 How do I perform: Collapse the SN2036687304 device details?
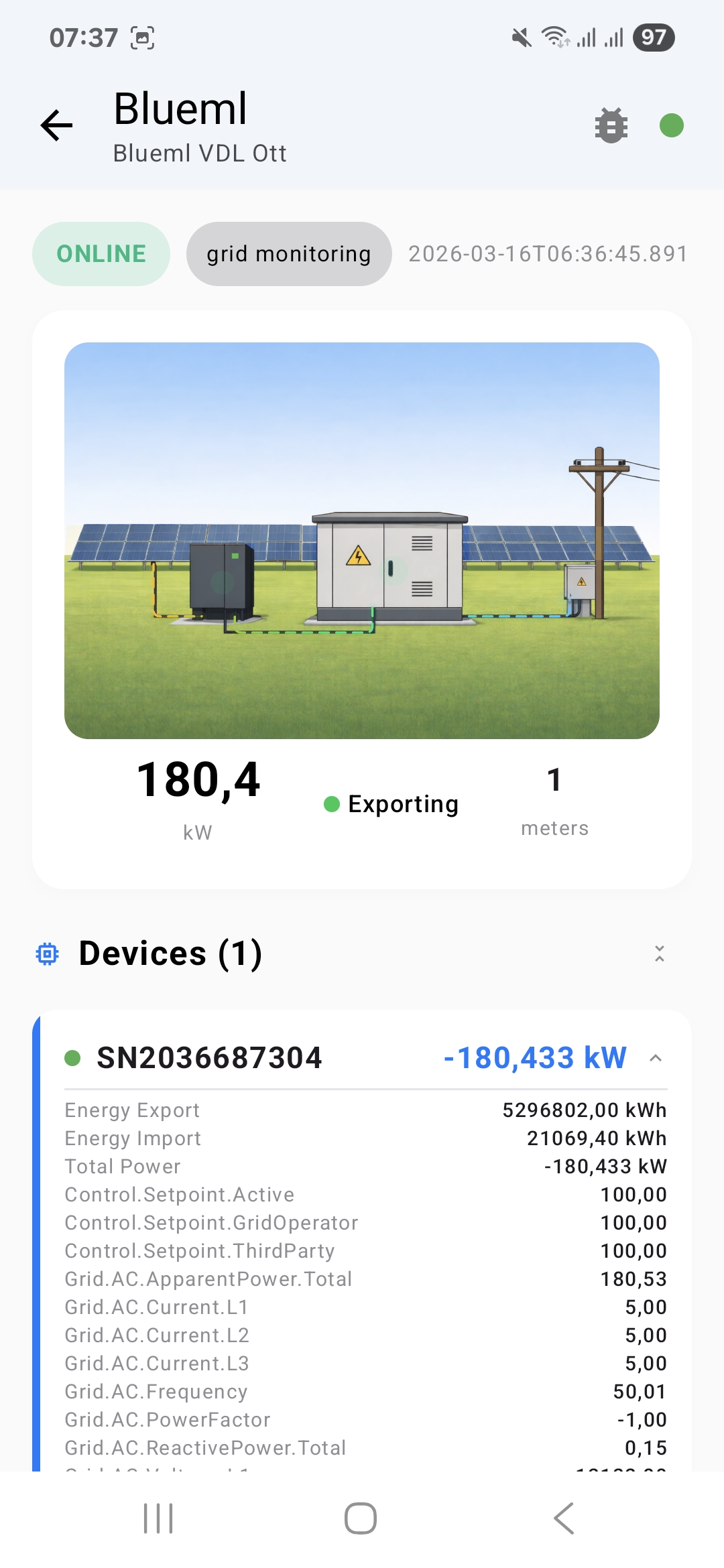click(x=656, y=1058)
